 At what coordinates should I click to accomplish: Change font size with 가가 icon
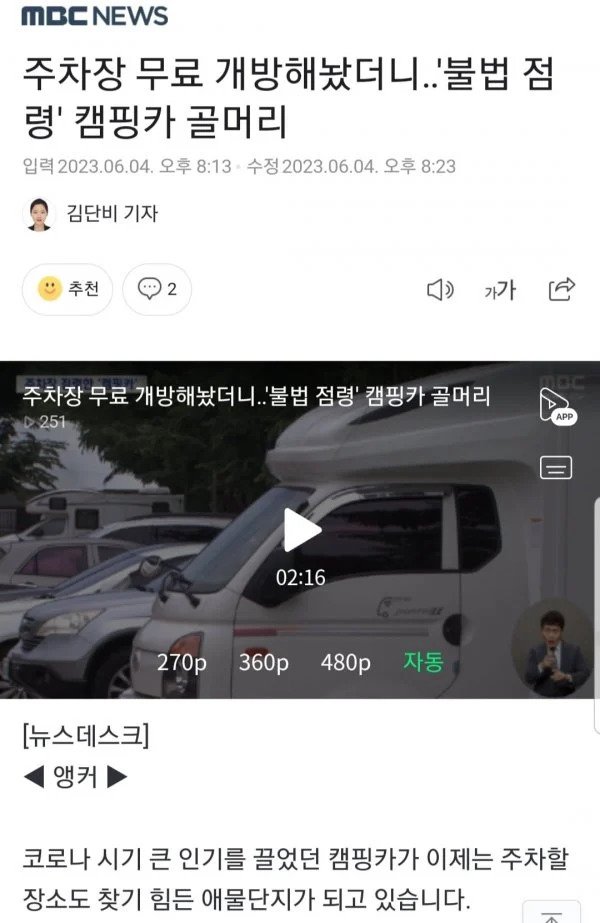click(500, 290)
